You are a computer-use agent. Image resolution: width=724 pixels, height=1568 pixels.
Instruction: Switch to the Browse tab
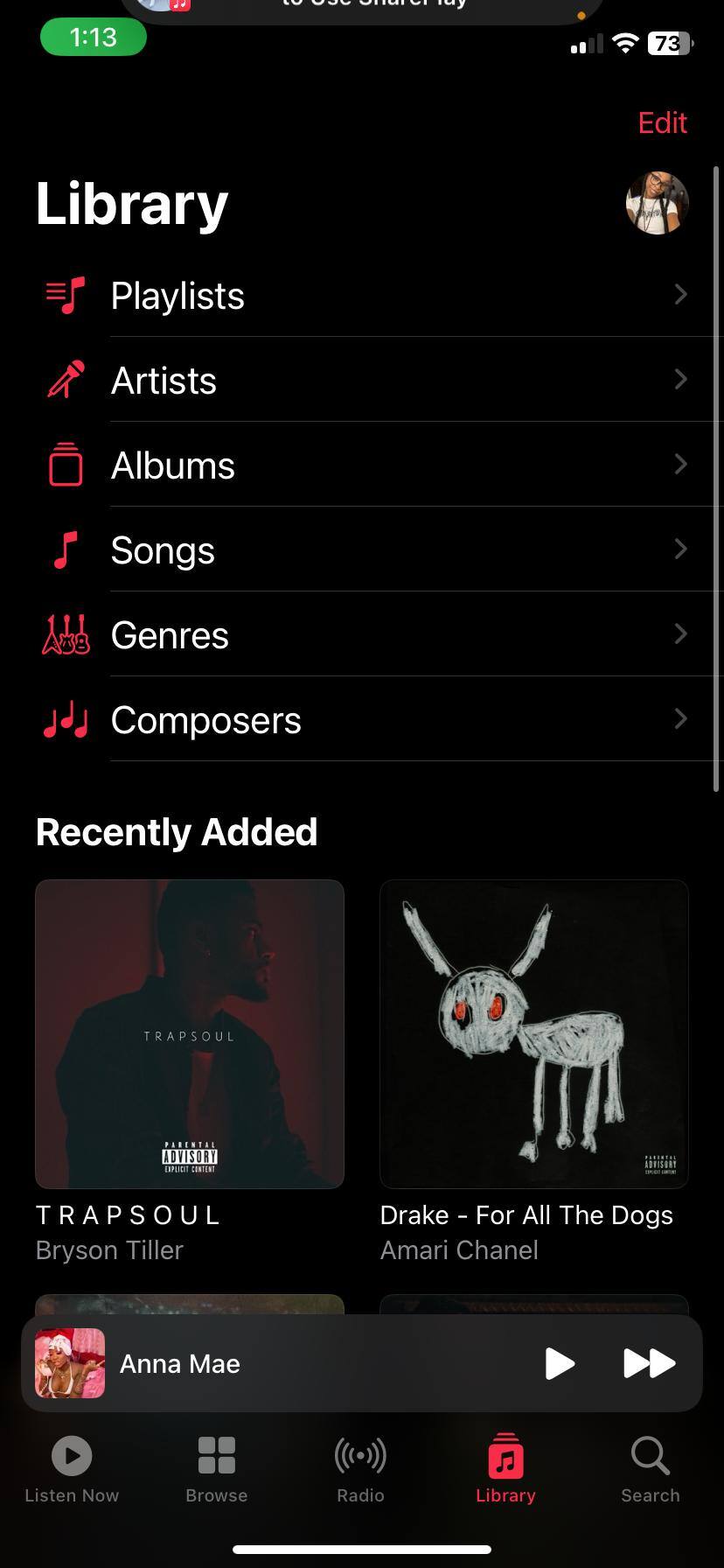pyautogui.click(x=216, y=1470)
